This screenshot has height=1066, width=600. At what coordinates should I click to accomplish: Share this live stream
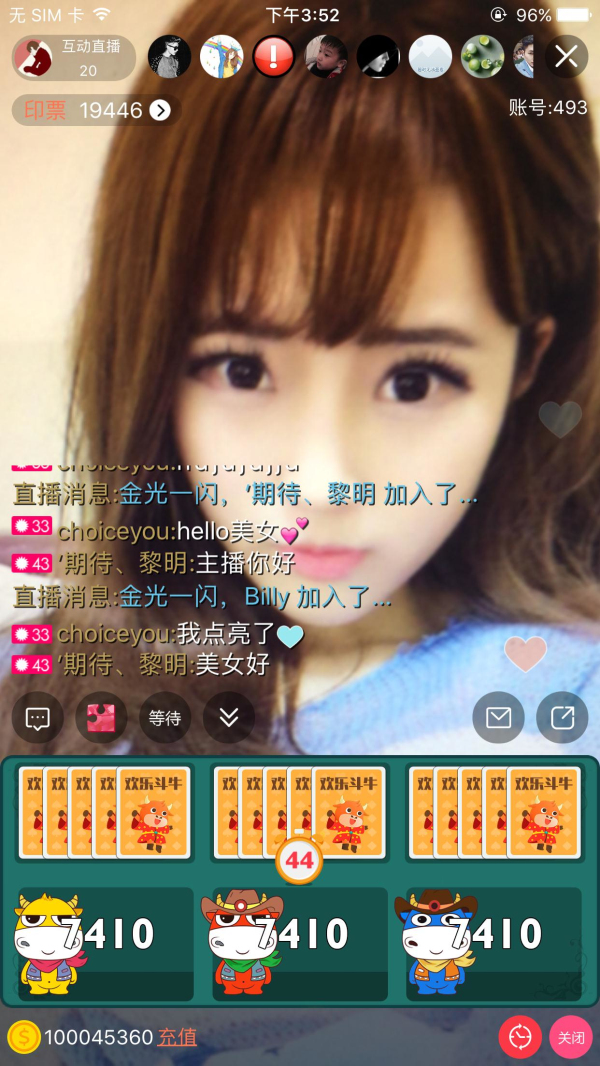[562, 718]
